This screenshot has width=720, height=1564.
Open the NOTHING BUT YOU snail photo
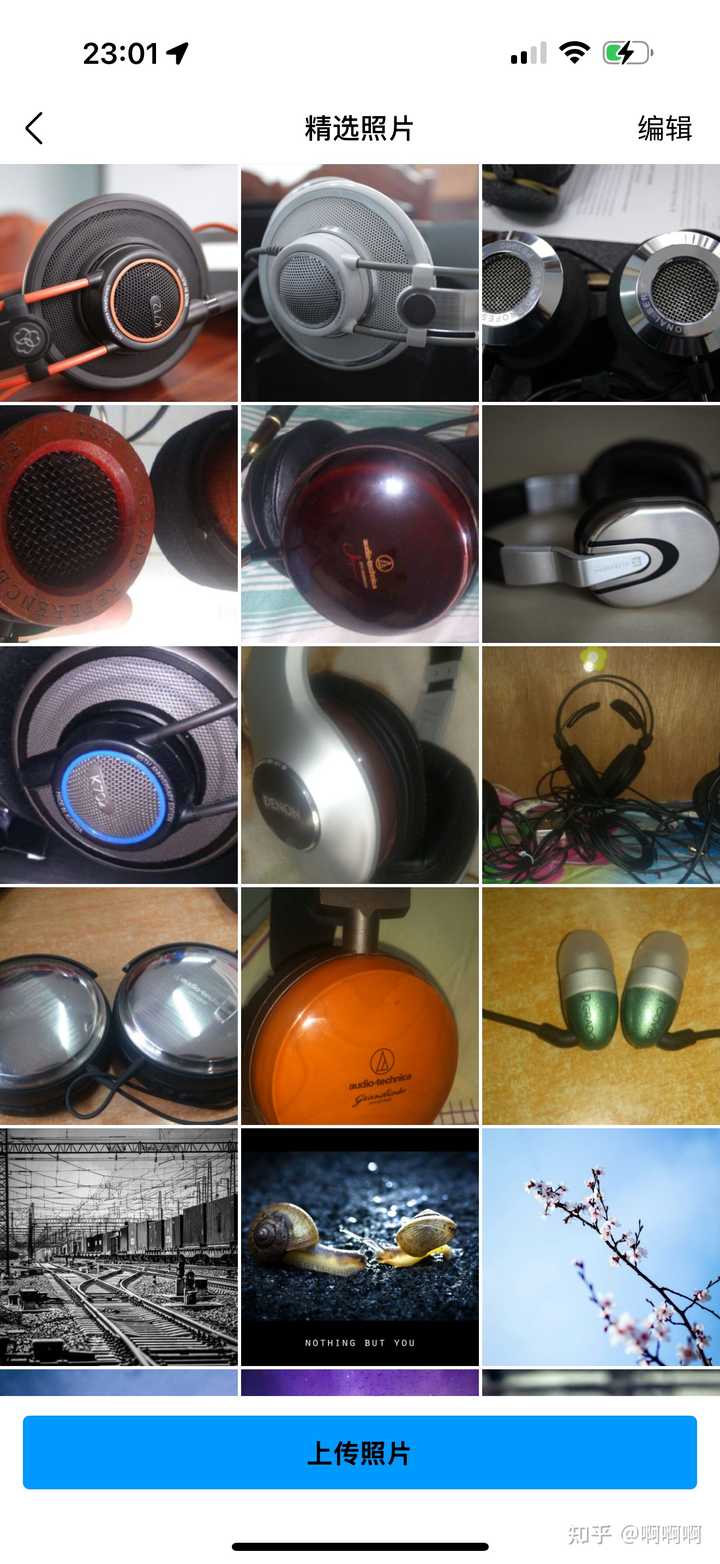point(360,1247)
